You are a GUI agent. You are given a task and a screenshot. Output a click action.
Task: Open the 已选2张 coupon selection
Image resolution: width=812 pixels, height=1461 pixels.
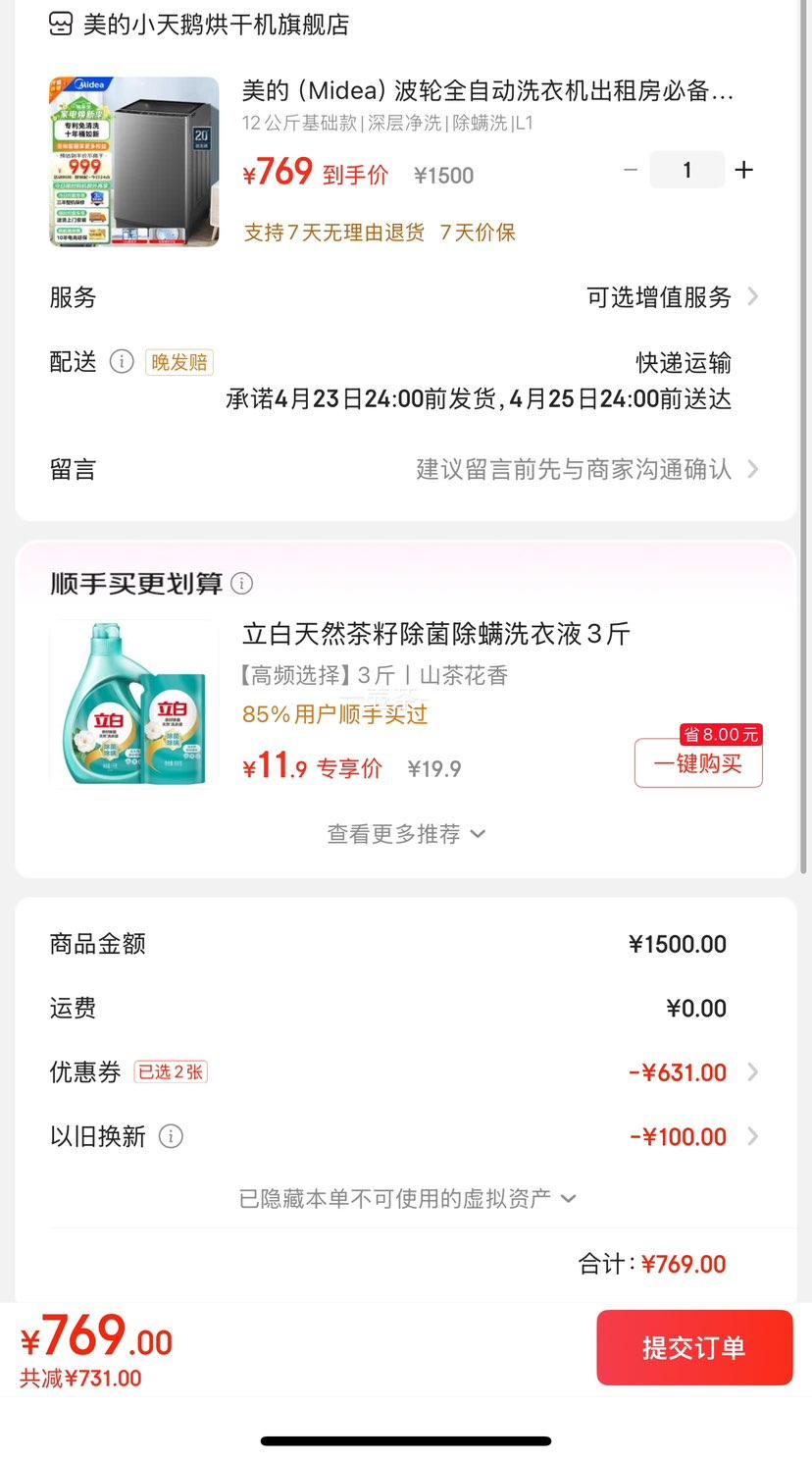click(x=170, y=1071)
